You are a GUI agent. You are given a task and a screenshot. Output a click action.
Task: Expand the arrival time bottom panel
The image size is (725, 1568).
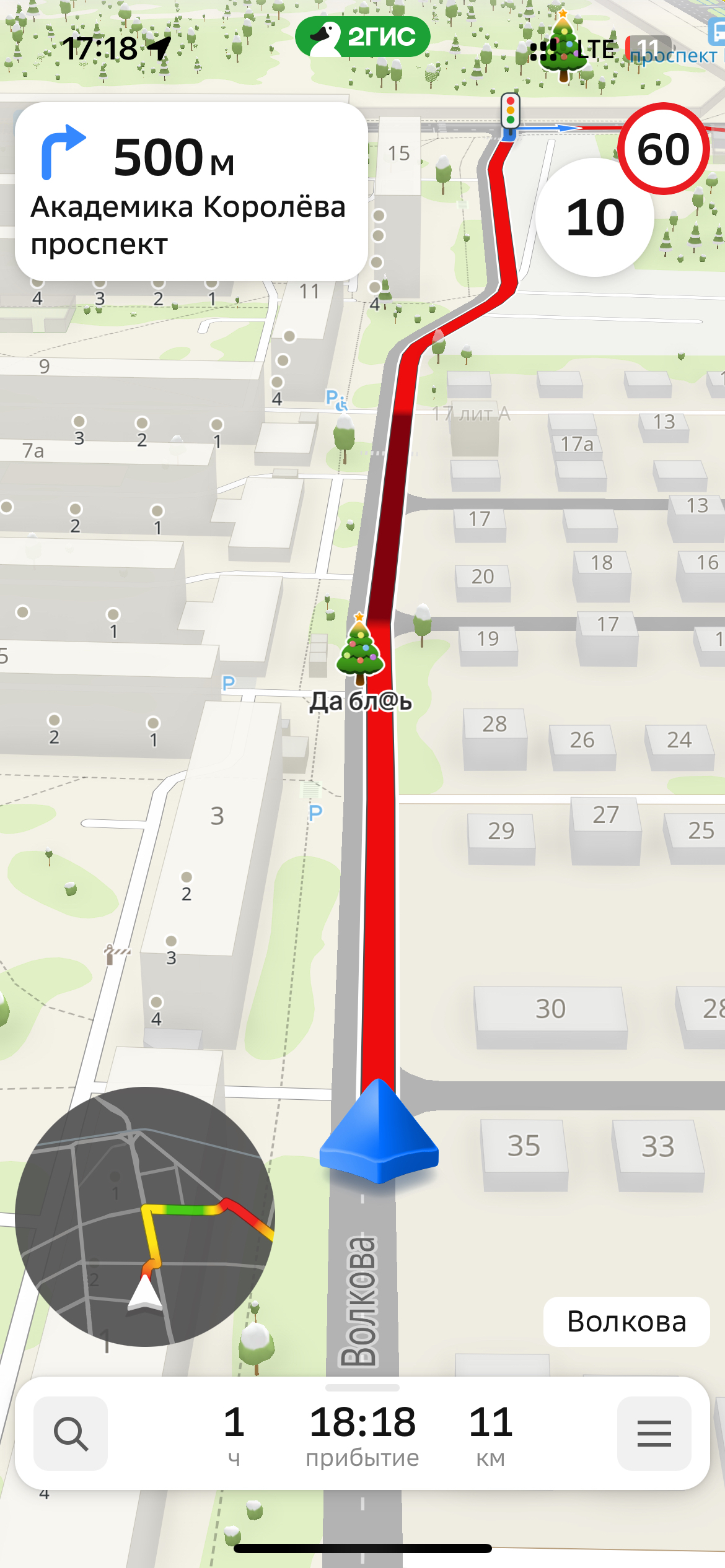[362, 1432]
